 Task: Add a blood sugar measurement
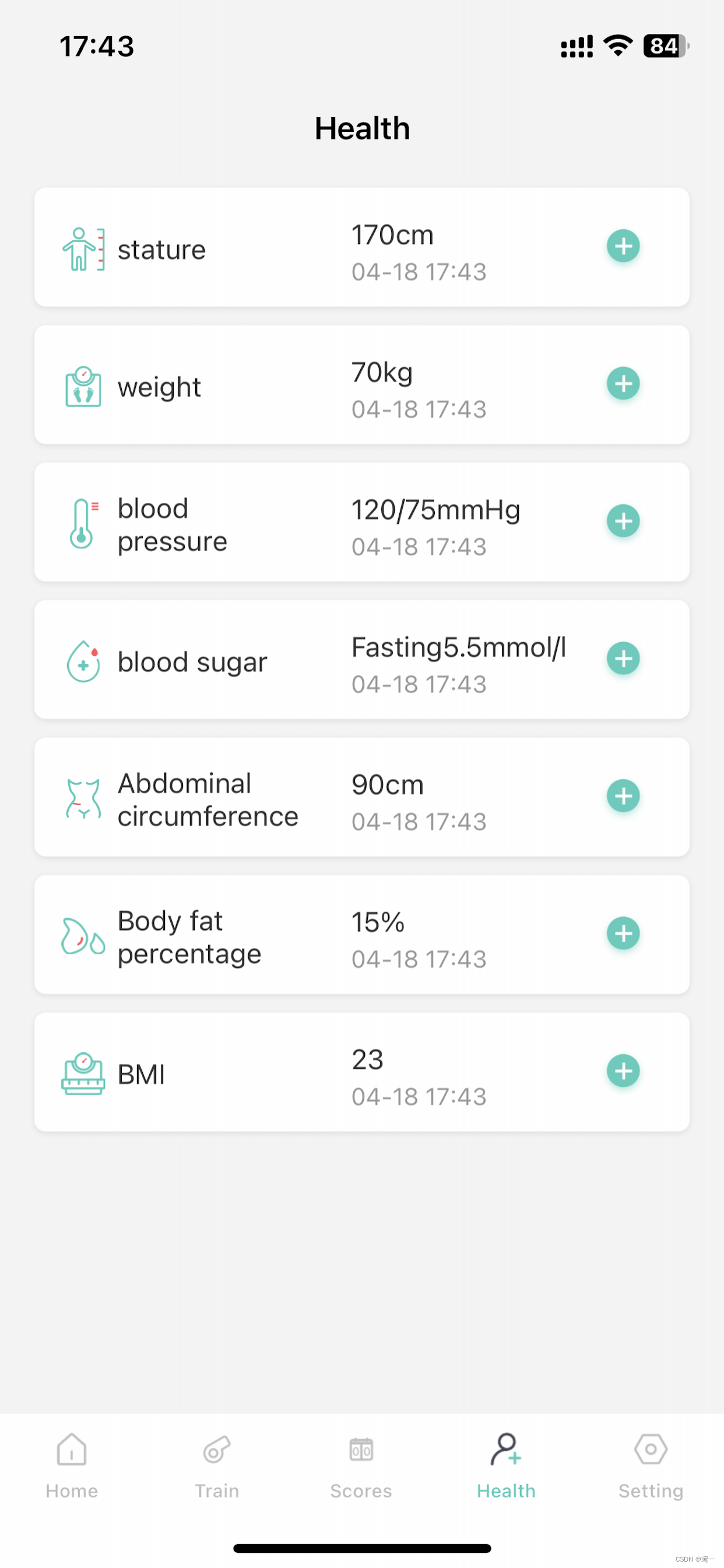coord(623,659)
